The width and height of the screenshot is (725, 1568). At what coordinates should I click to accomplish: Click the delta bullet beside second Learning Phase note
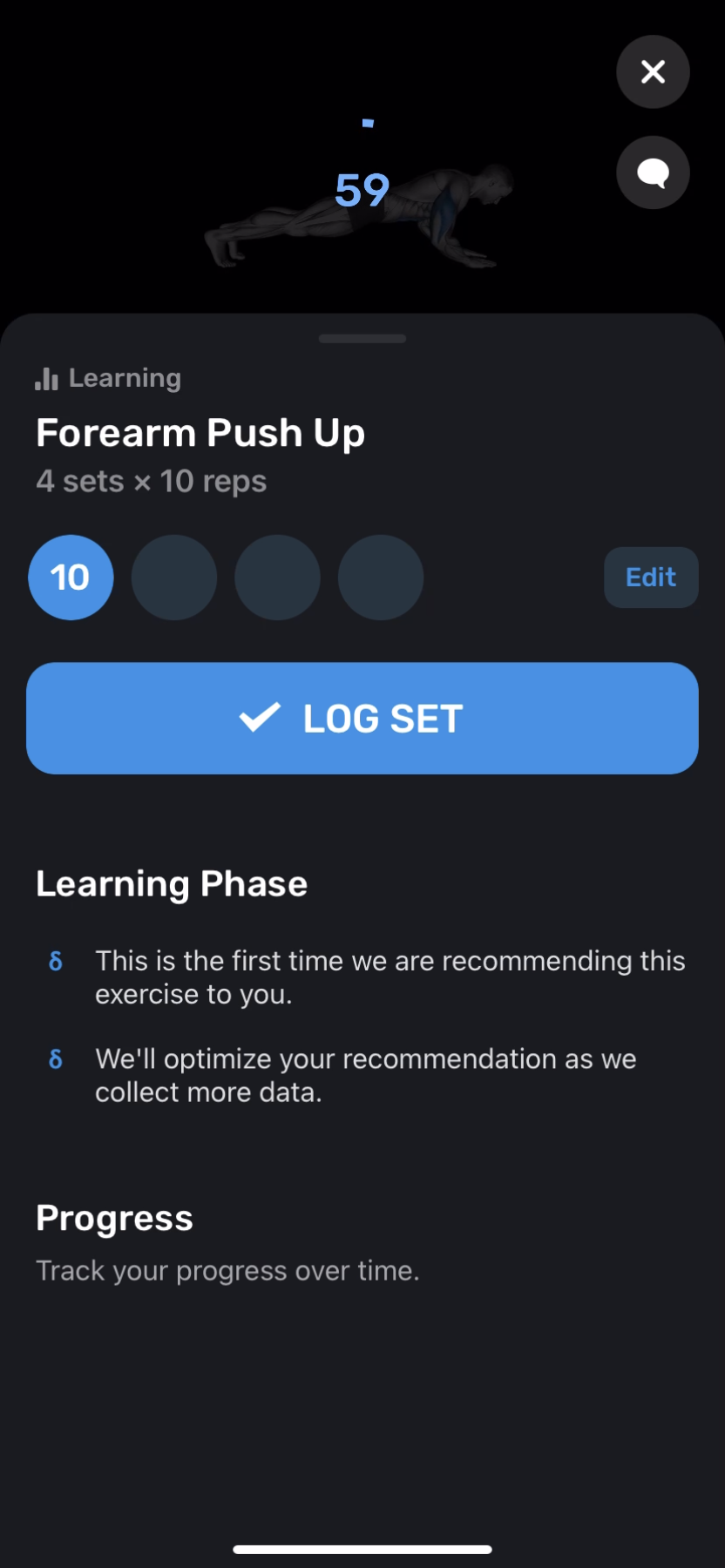coord(56,1058)
